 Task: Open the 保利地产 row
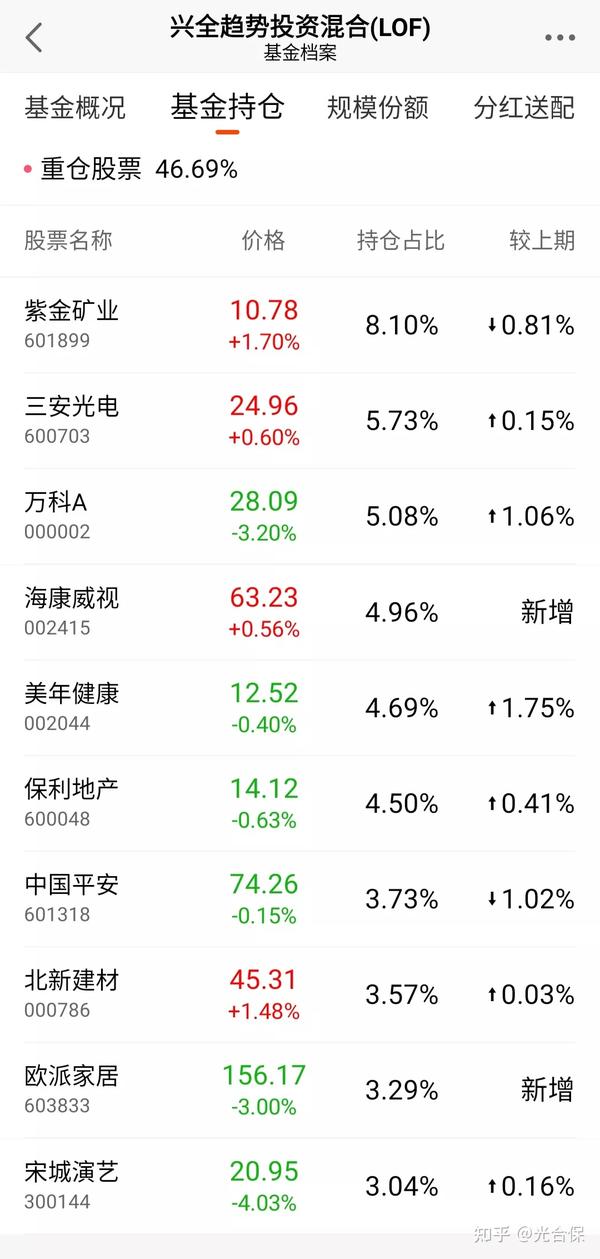300,804
